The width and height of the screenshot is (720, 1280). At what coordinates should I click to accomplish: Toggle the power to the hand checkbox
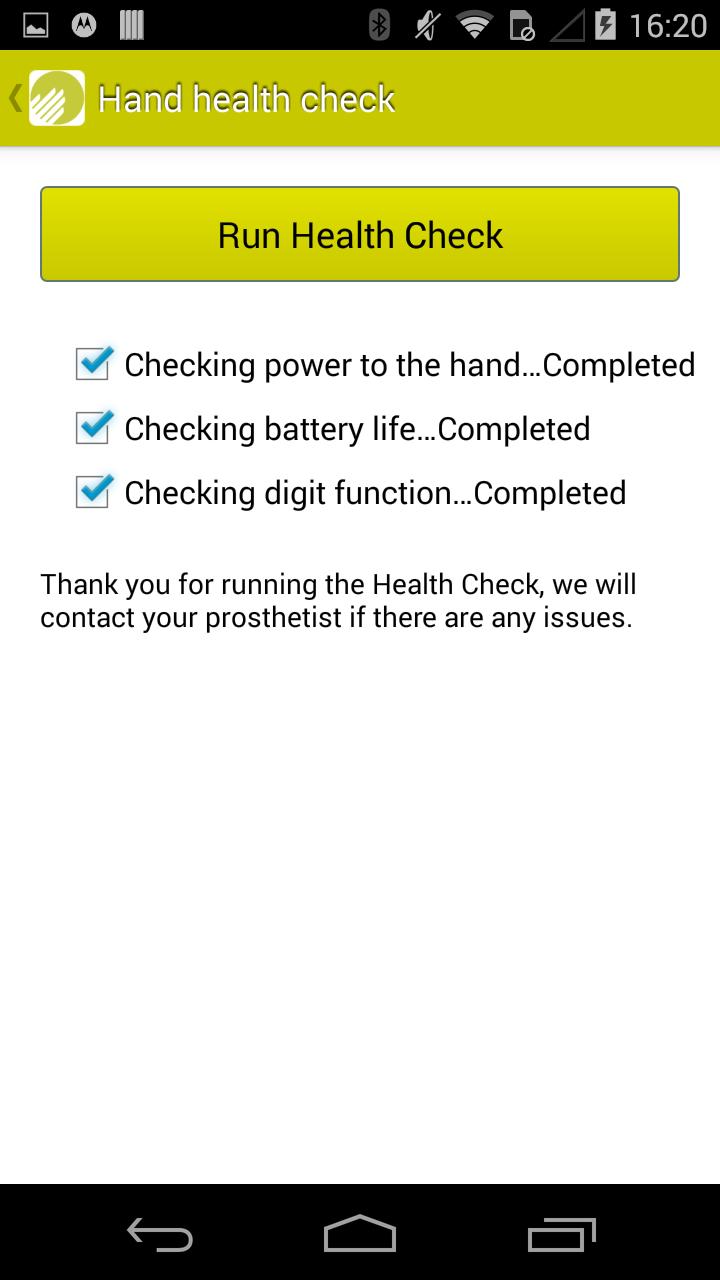pyautogui.click(x=93, y=364)
